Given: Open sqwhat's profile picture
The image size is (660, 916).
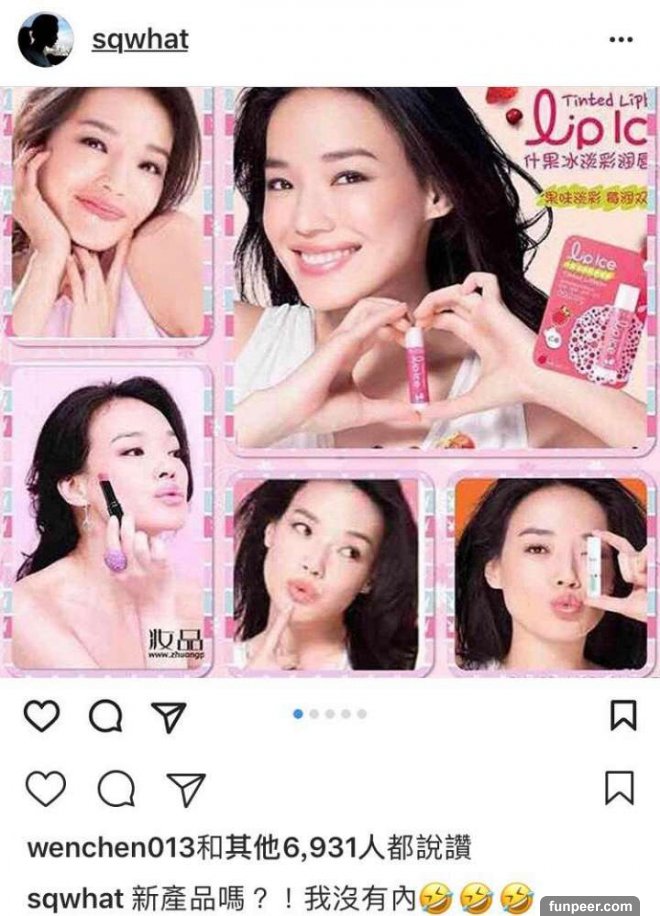Looking at the screenshot, I should (46, 40).
